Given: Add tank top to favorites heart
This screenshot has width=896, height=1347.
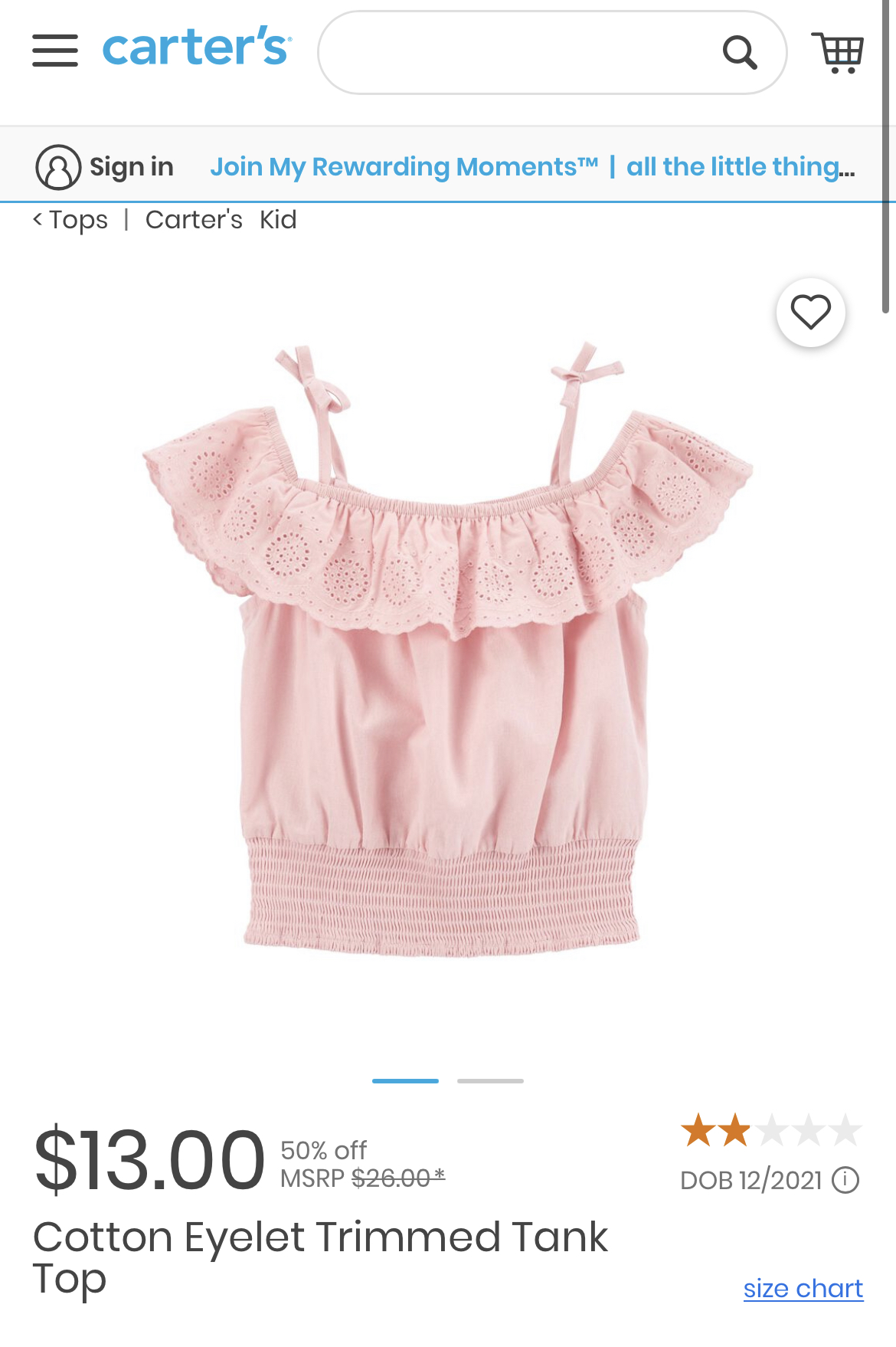Looking at the screenshot, I should 811,312.
